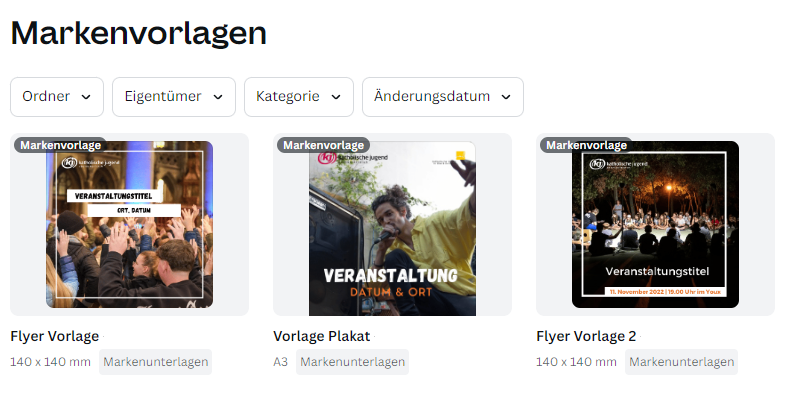
Task: Select the Flyer Vorlage 2 template
Action: pos(655,225)
